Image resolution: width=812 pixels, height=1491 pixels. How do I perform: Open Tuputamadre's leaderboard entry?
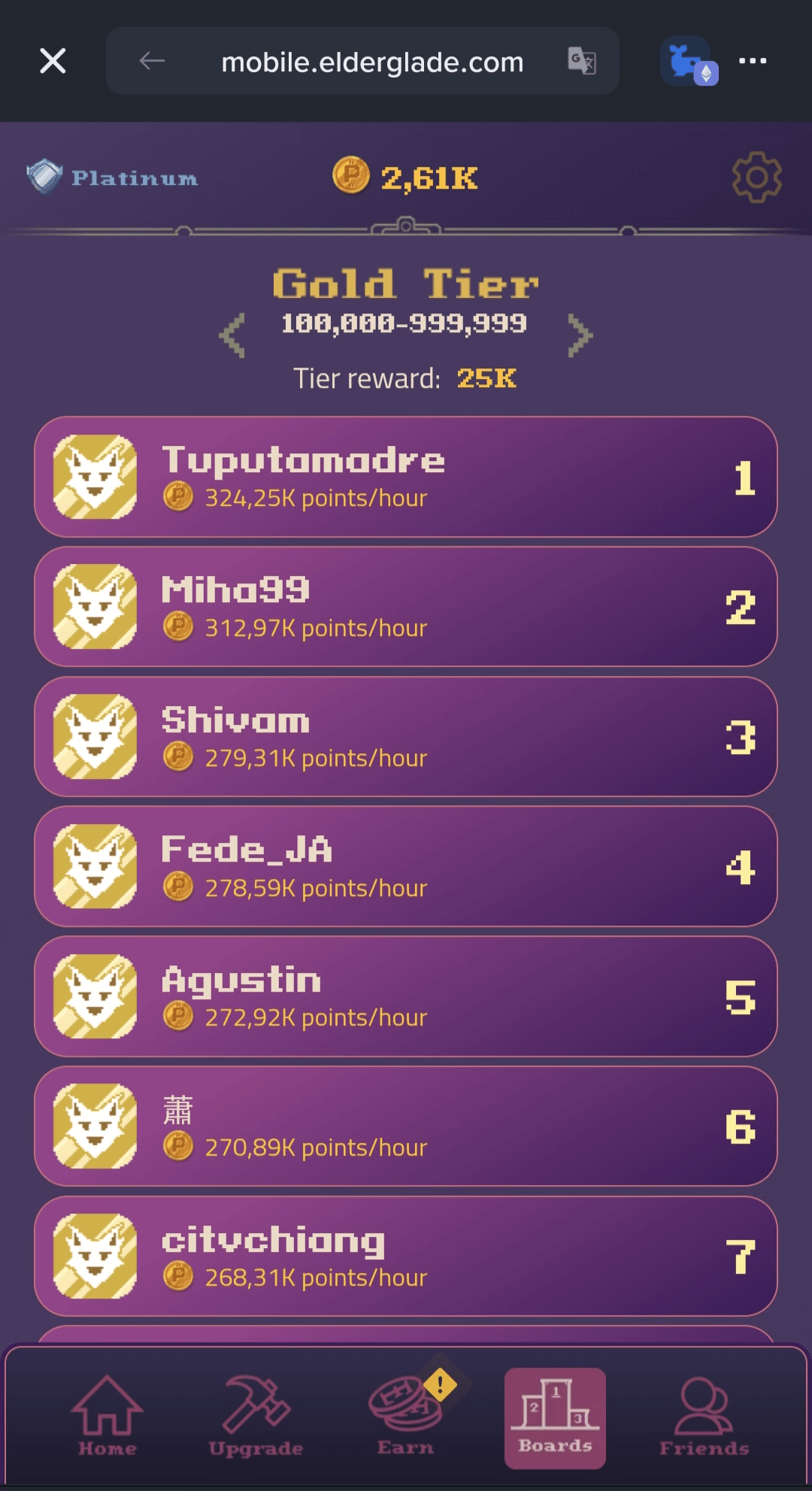tap(406, 477)
